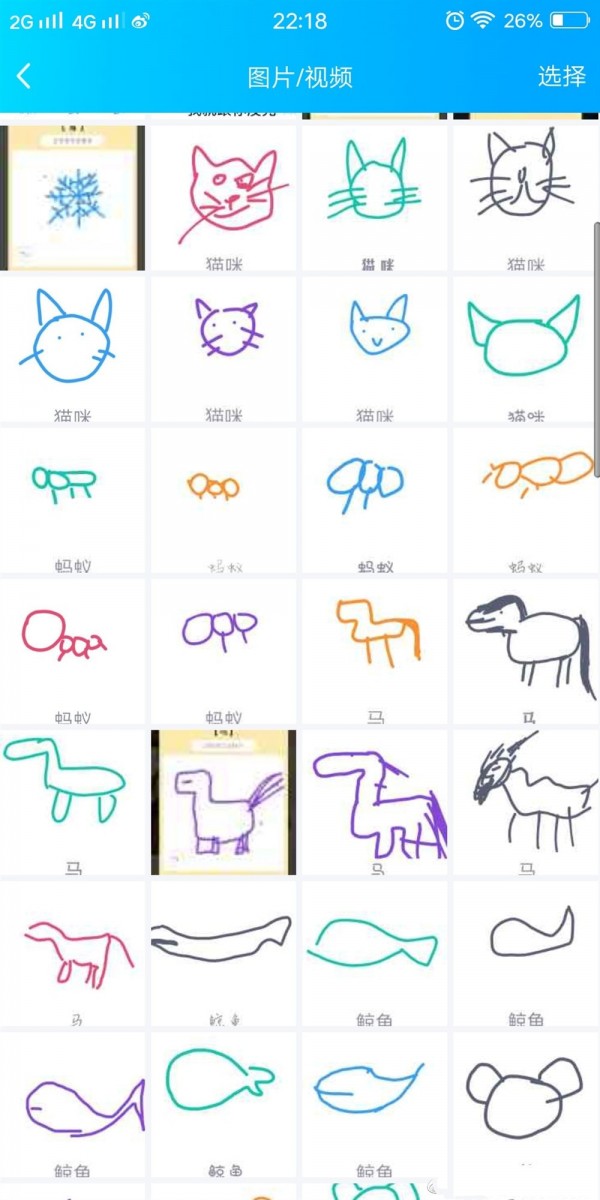The width and height of the screenshot is (600, 1200).
Task: Open the blue snowflake drawing thumbnail
Action: pos(73,197)
